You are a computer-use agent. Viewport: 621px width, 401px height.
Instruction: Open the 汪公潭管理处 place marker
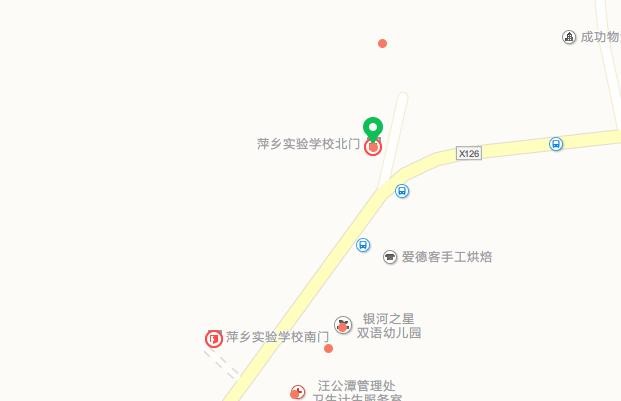[298, 391]
